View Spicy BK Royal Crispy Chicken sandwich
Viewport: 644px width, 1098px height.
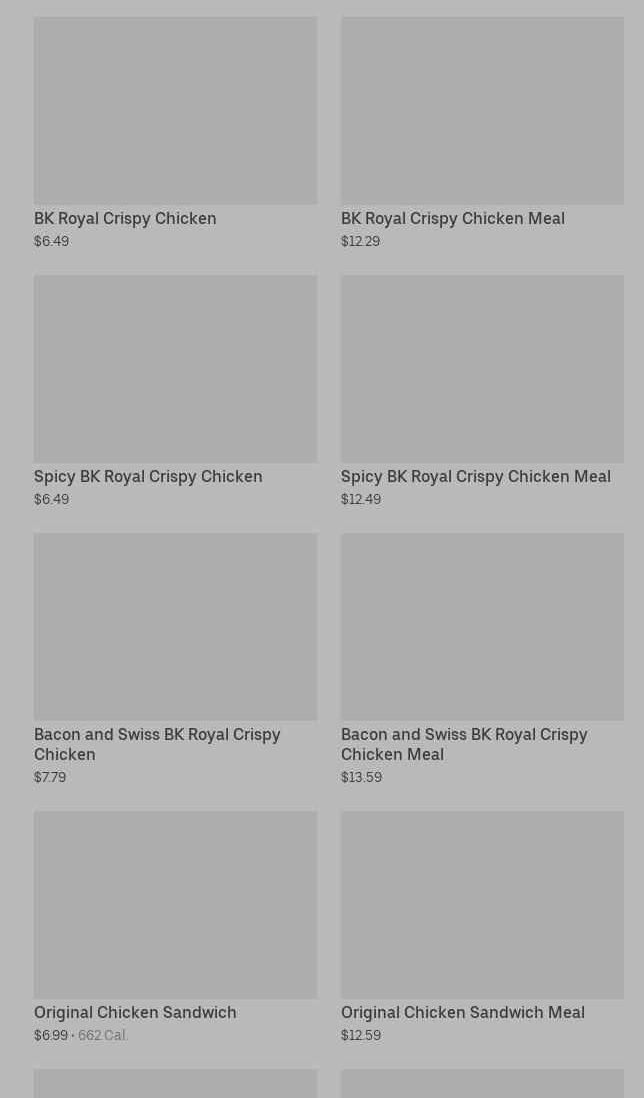175,388
